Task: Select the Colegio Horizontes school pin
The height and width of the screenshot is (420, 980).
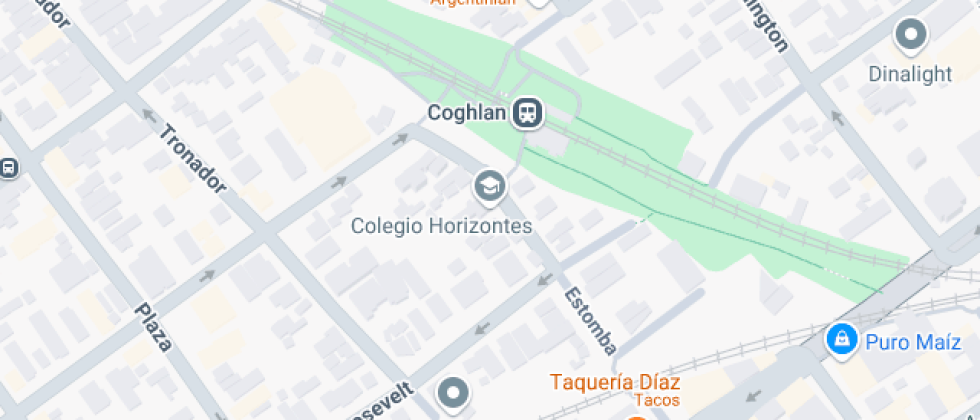Action: [488, 187]
